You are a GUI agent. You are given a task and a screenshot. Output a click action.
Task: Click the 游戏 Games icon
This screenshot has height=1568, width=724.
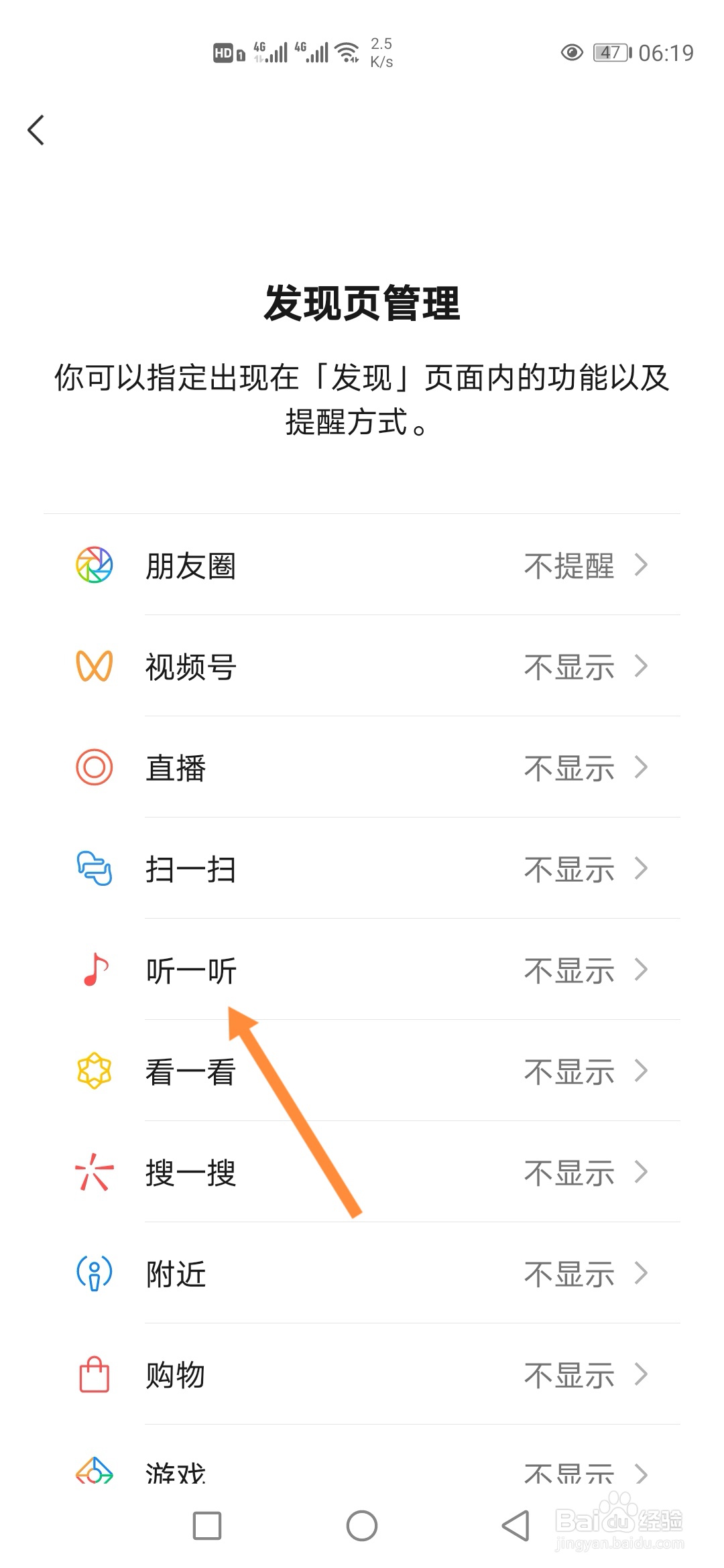coord(94,1470)
